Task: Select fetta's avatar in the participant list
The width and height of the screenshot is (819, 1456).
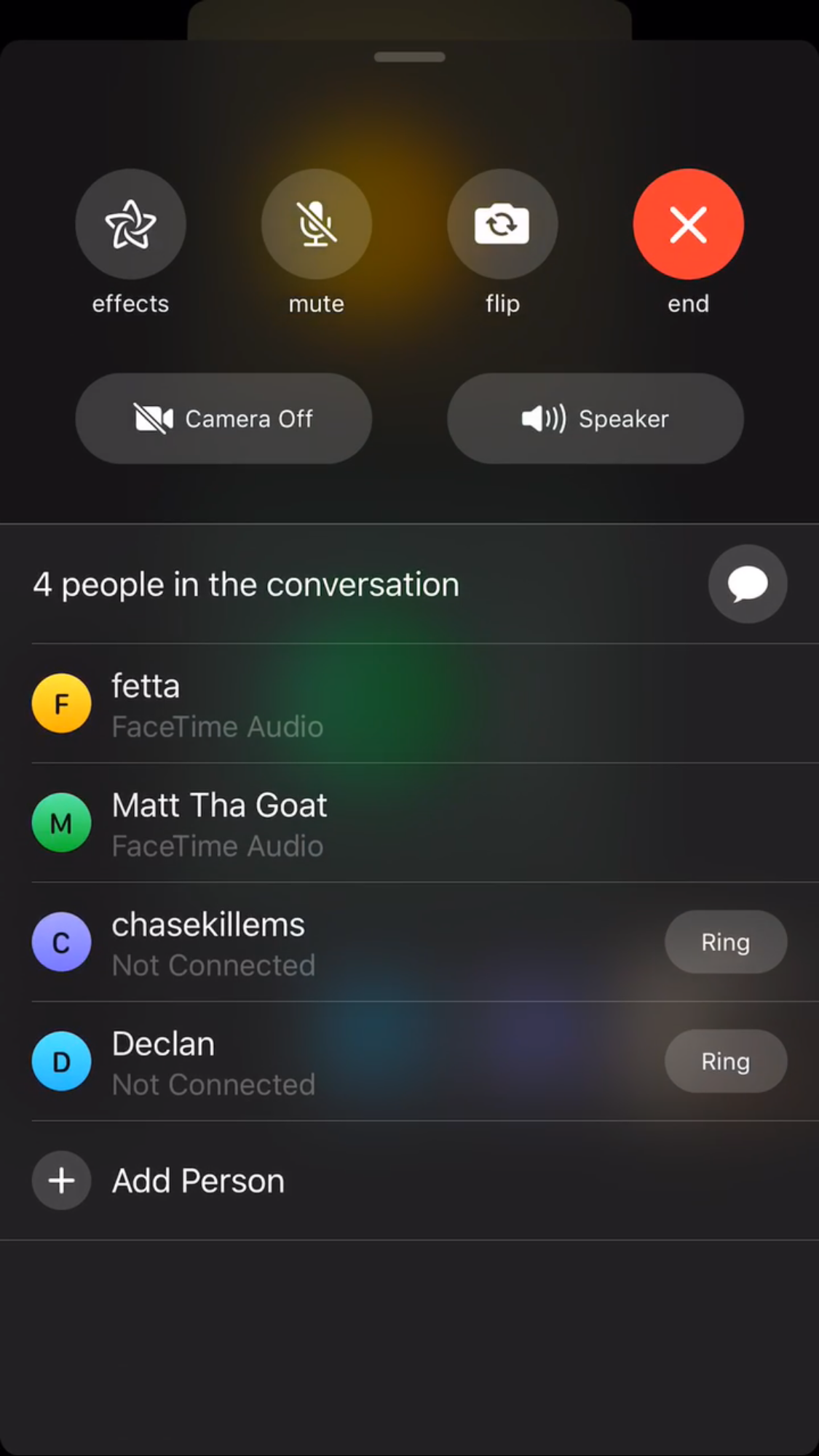Action: pyautogui.click(x=61, y=703)
